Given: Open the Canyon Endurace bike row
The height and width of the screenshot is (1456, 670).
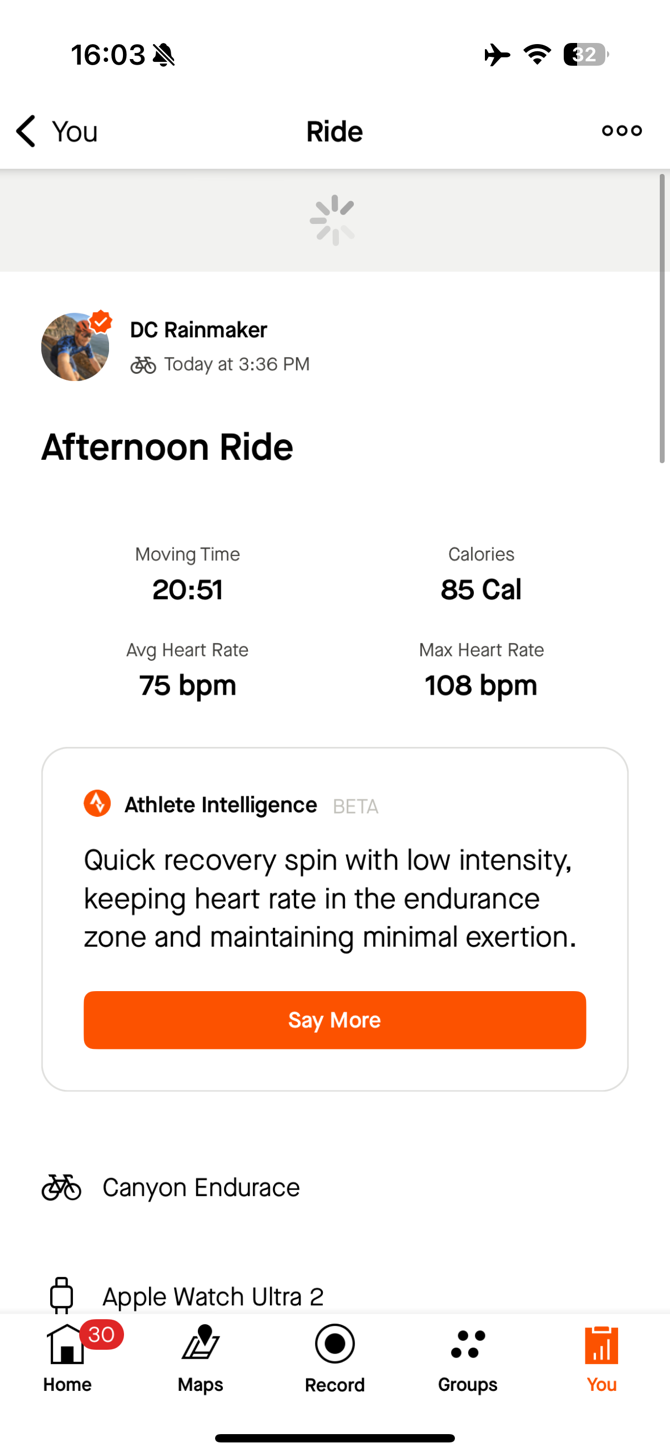Looking at the screenshot, I should pos(335,1187).
